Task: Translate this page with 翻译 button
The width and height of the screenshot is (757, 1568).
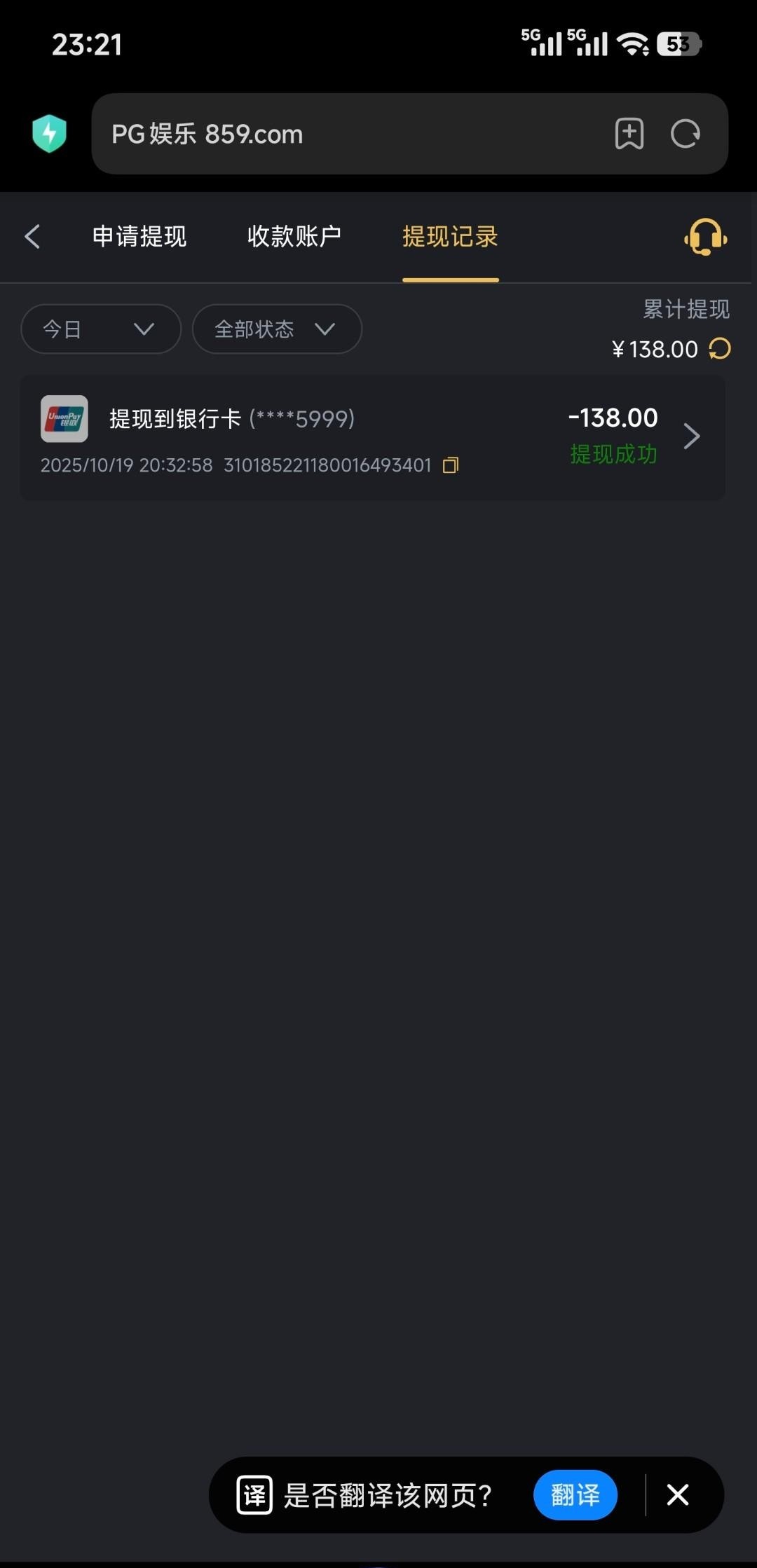Action: click(x=575, y=1494)
